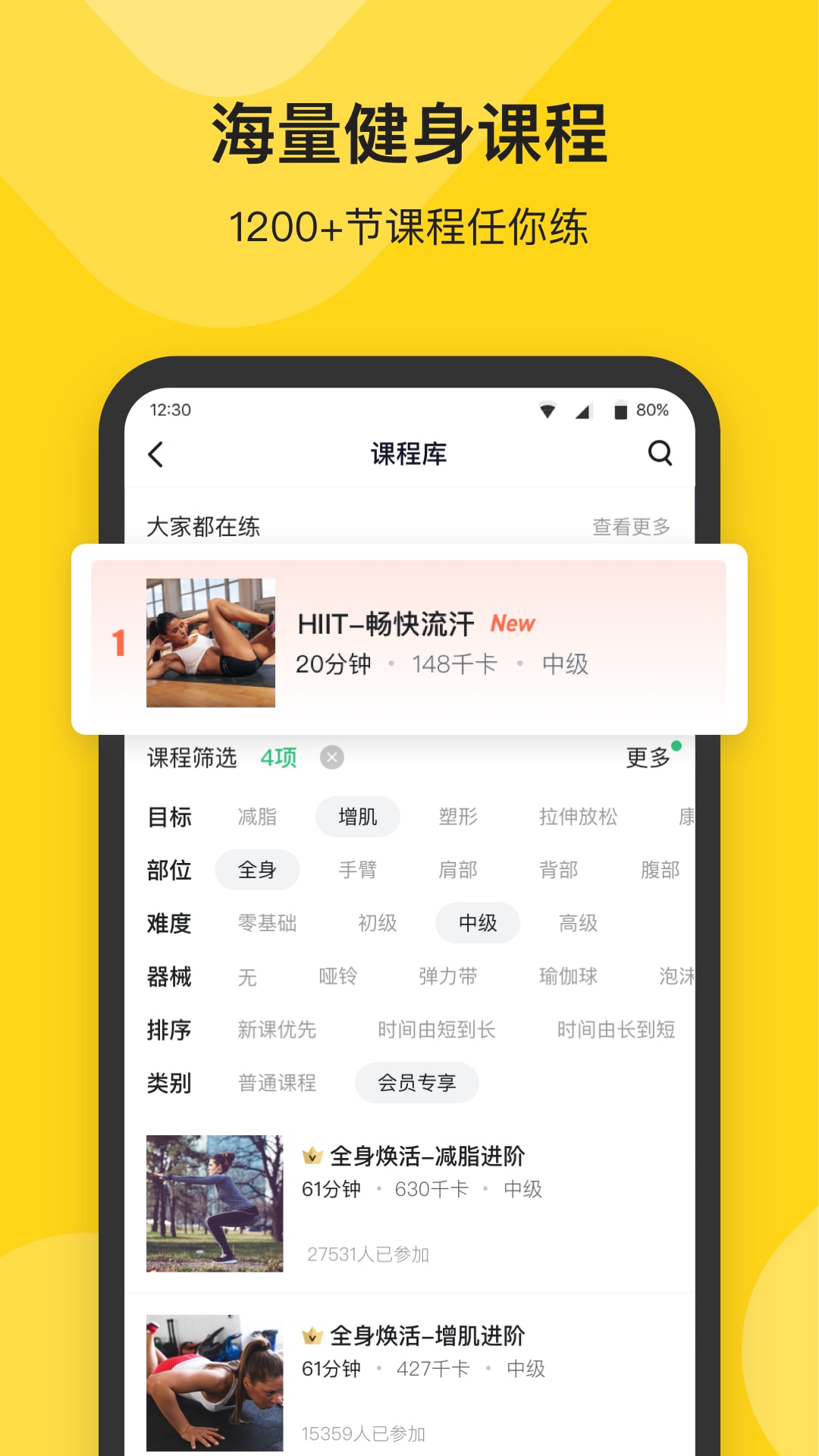Disable the 会员专享 category filter
Screen dimensions: 819x1456
(x=416, y=1084)
